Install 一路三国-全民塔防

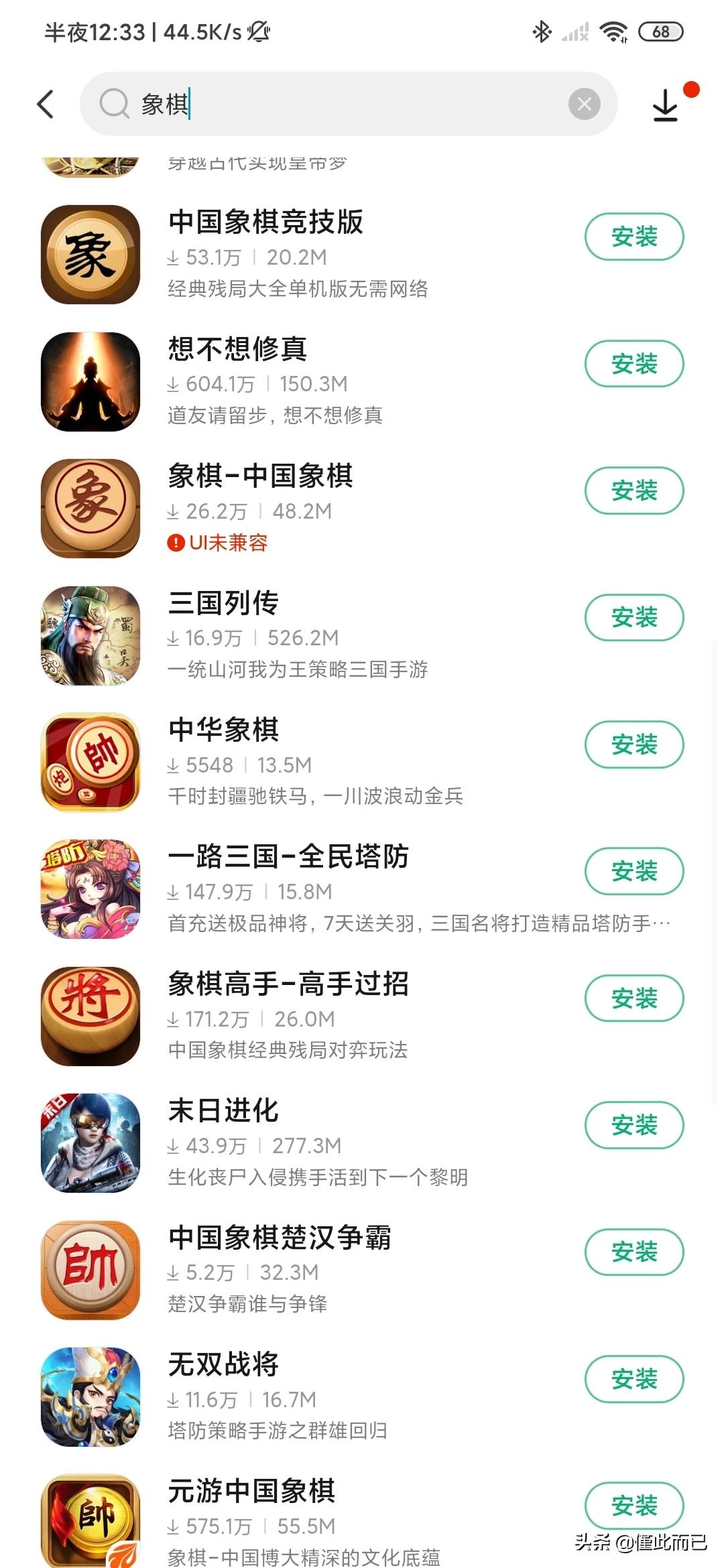click(x=634, y=871)
